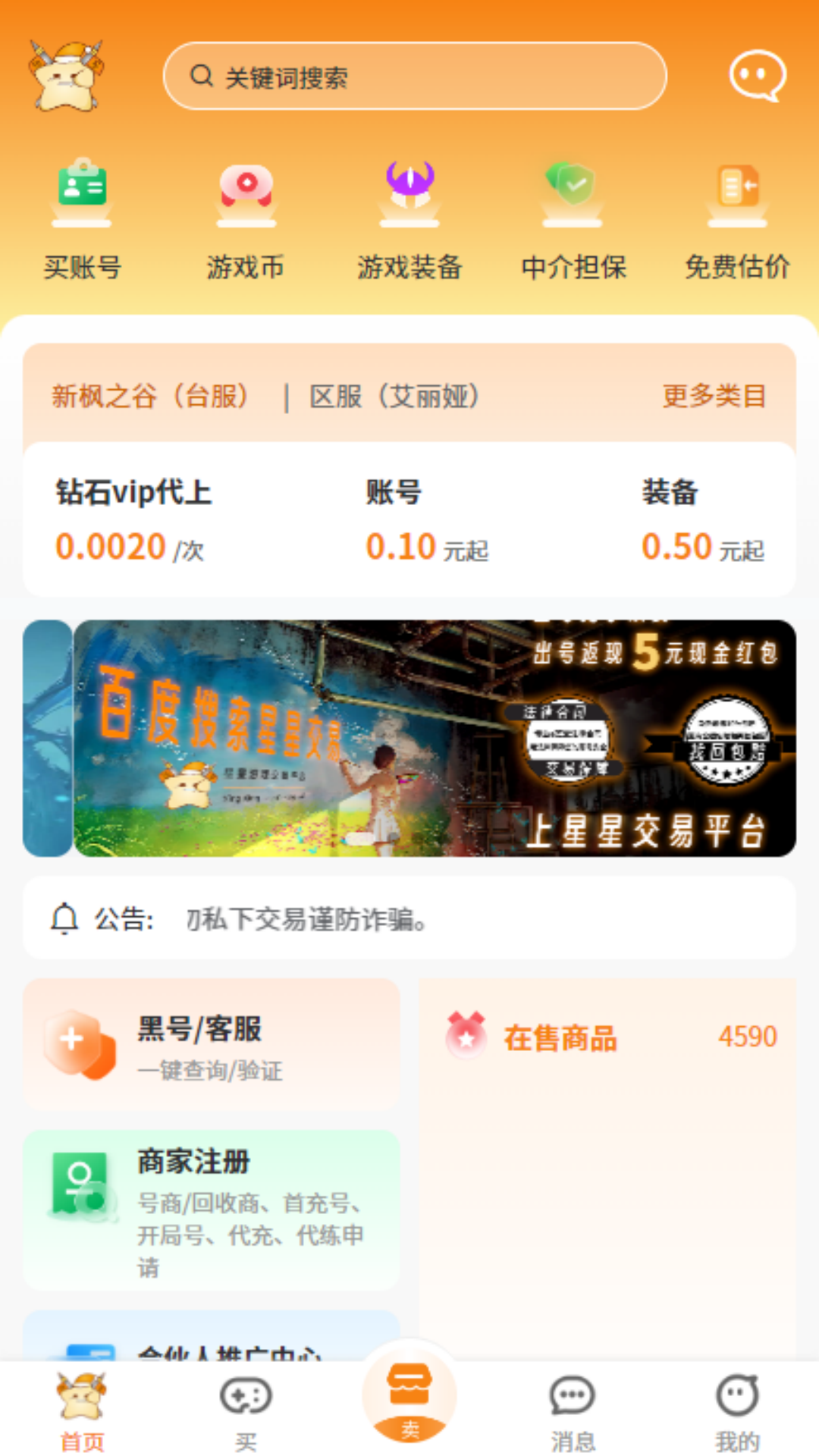Open the 卖 storefront icon in bottom bar
The height and width of the screenshot is (1456, 819).
point(409,1398)
